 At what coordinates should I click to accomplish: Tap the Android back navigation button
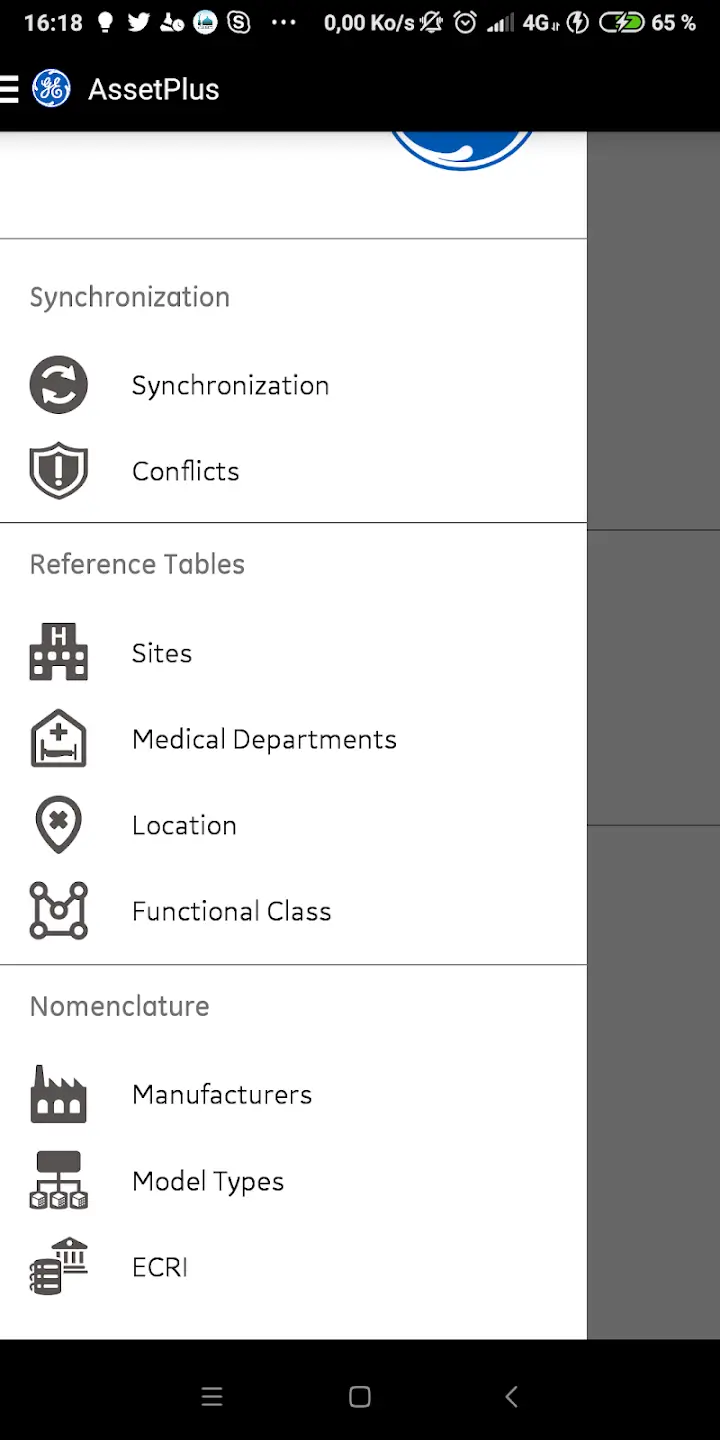511,1396
